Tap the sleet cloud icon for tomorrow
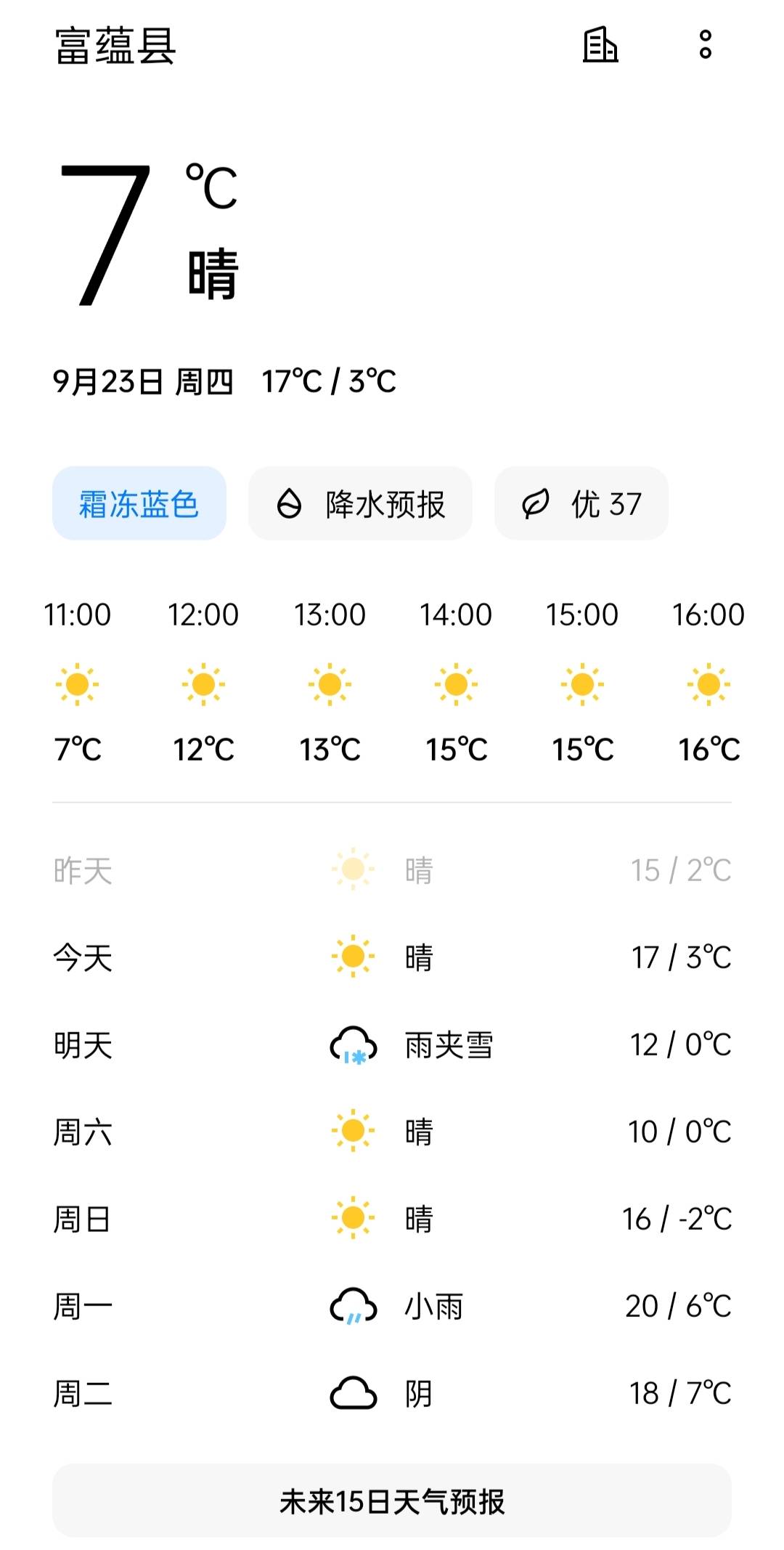Image resolution: width=784 pixels, height=1550 pixels. 352,1044
